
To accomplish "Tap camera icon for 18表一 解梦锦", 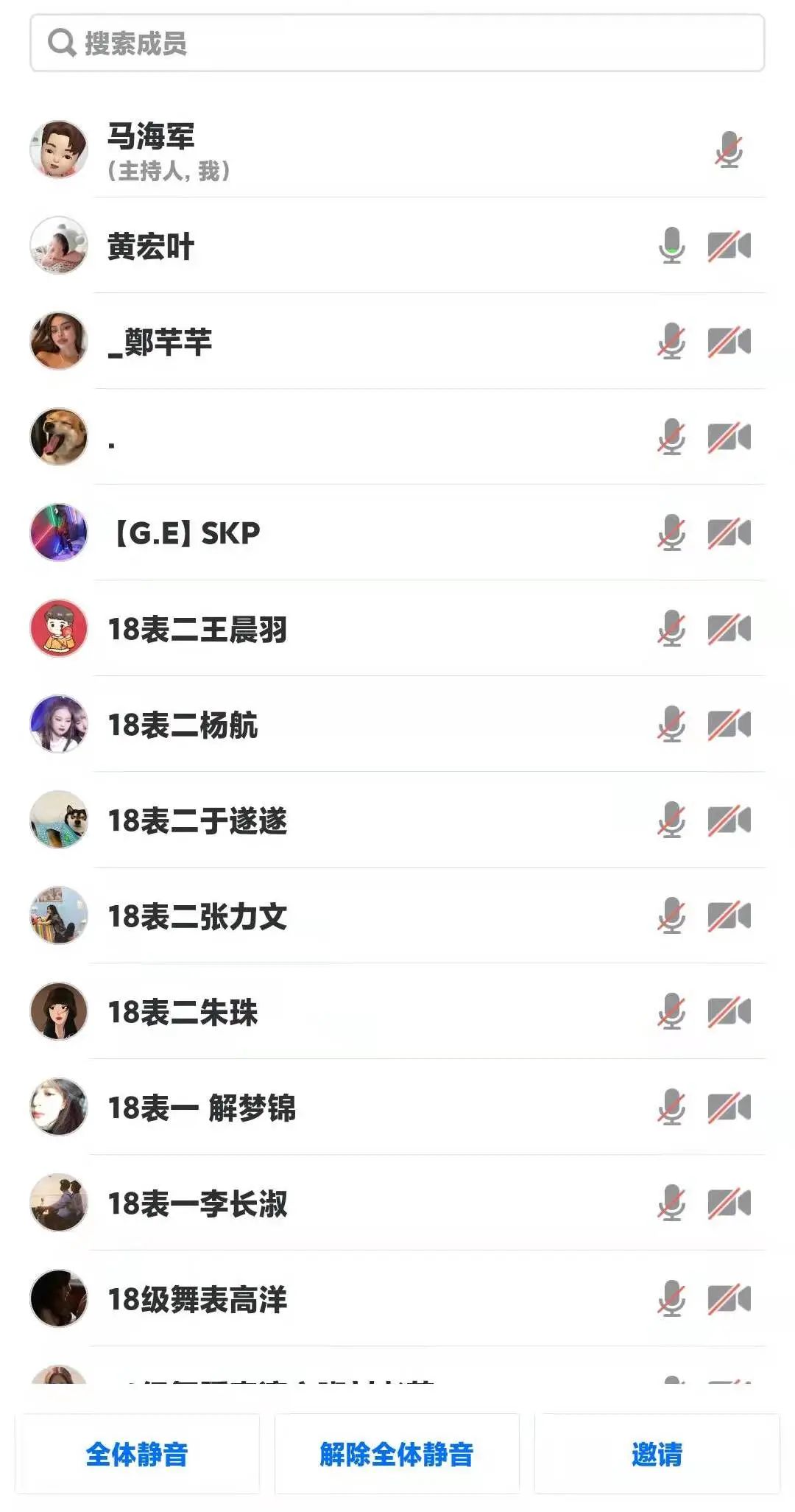I will click(729, 1108).
